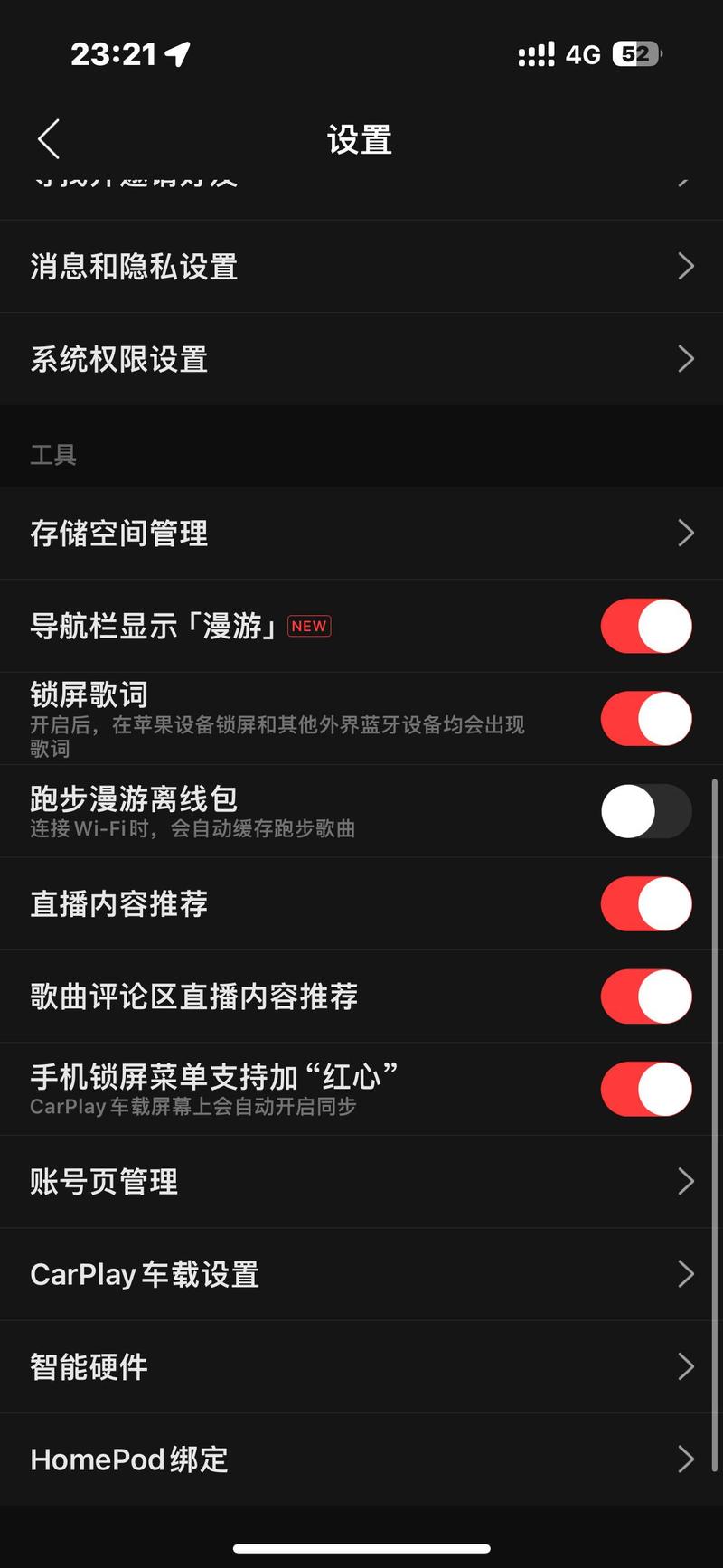Turn off 锁屏歌词
Screen dimensions: 723x1568
point(645,718)
